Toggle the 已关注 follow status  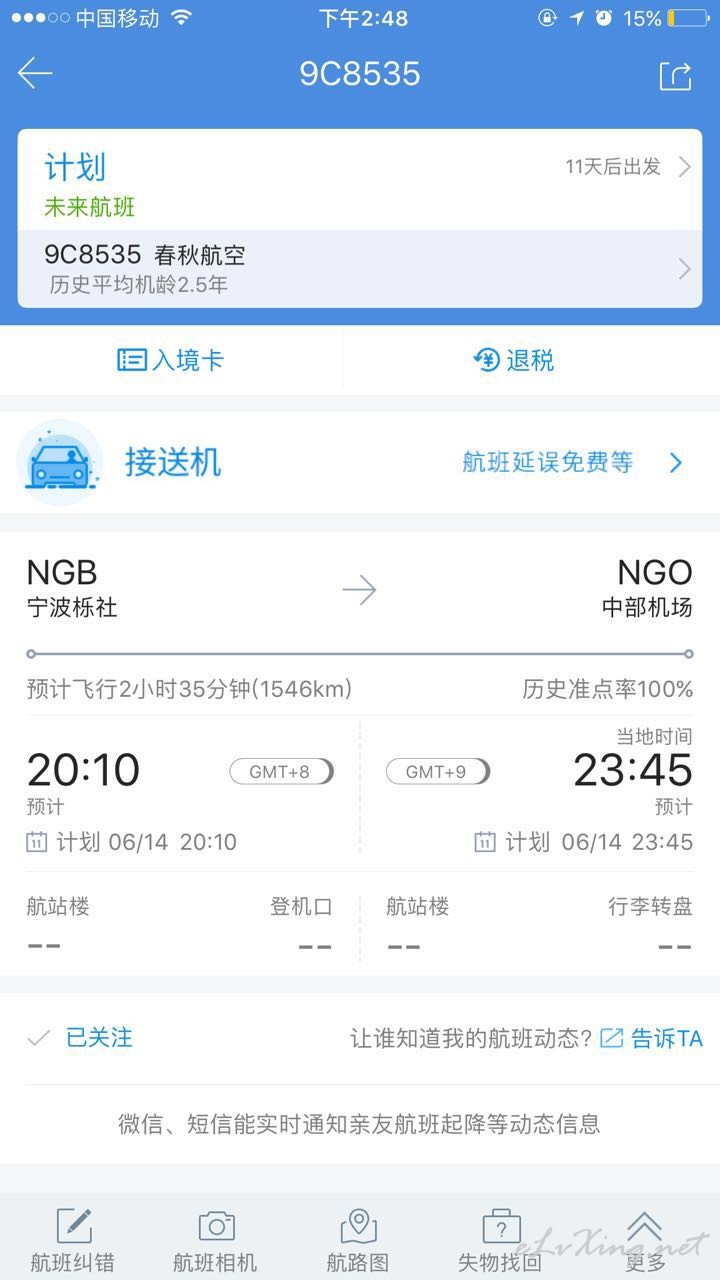click(80, 1038)
